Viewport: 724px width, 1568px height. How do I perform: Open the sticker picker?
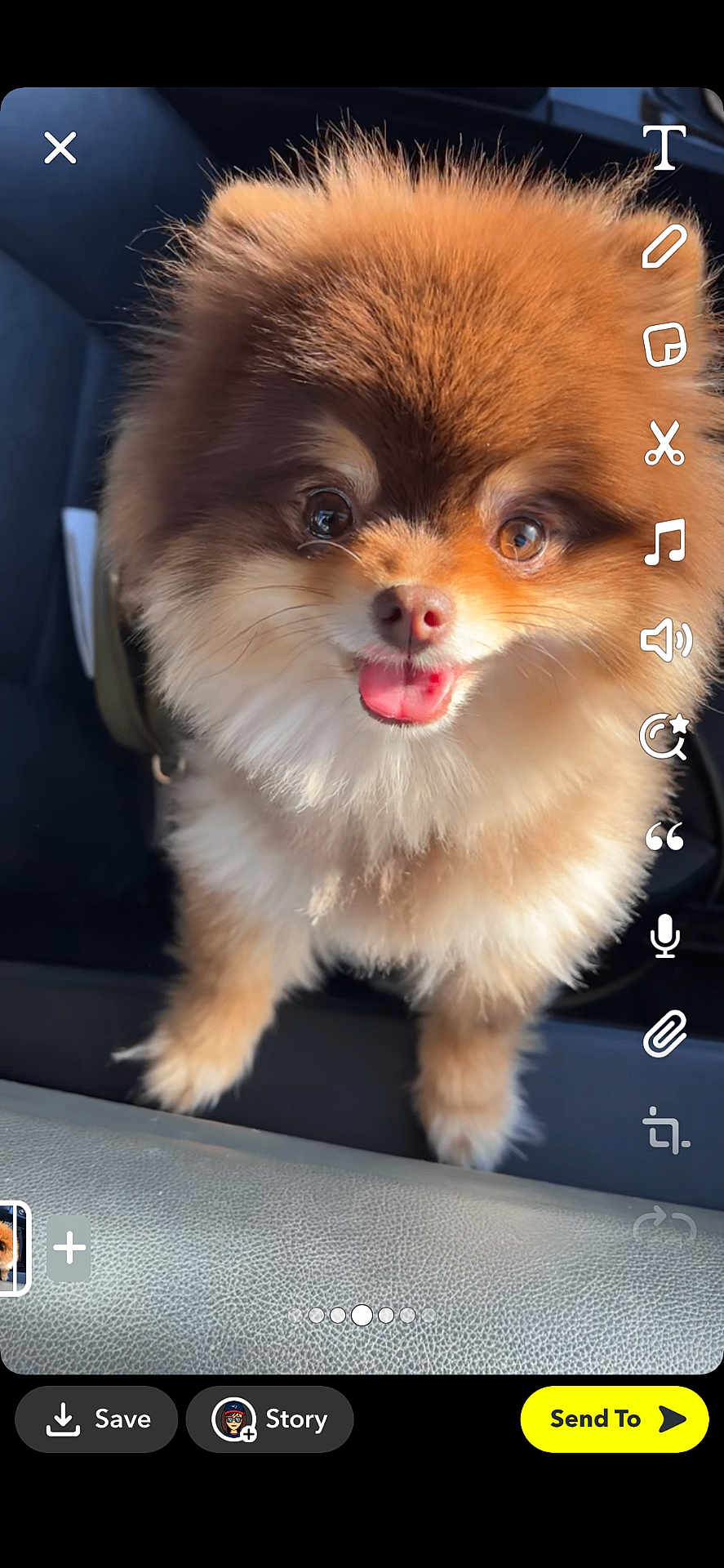(x=664, y=345)
